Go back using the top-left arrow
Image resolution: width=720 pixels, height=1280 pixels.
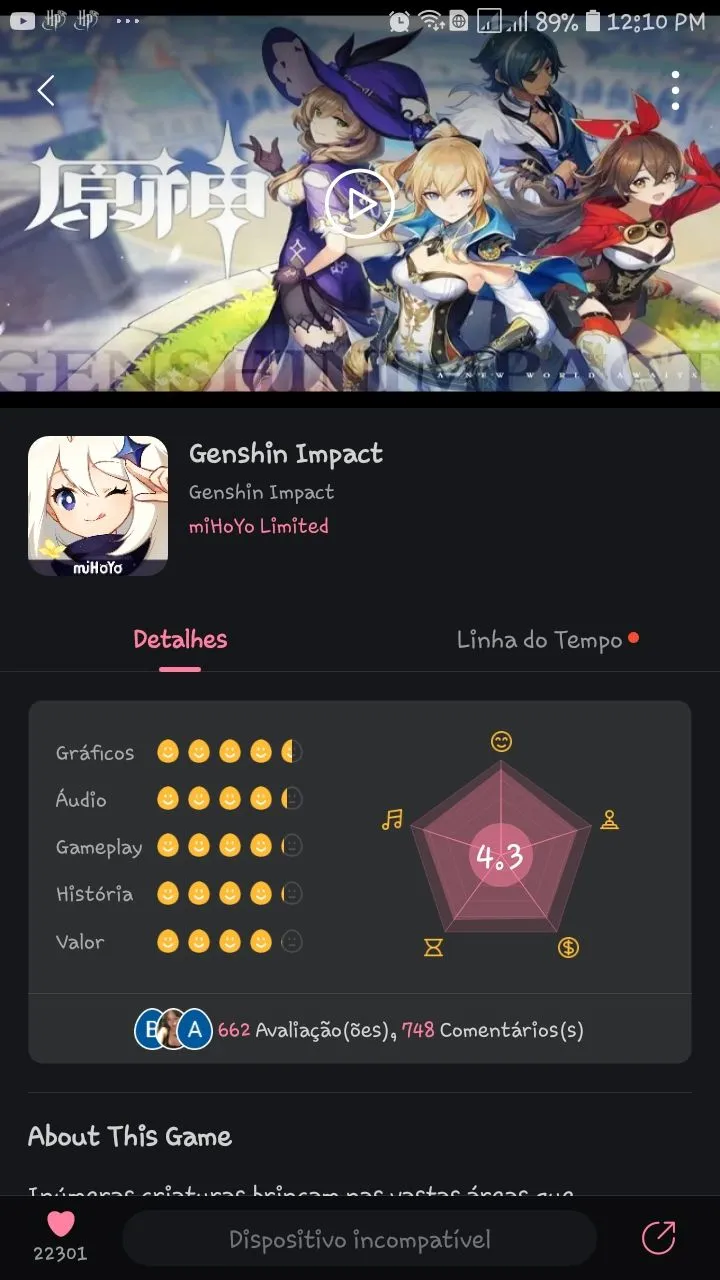[x=46, y=91]
